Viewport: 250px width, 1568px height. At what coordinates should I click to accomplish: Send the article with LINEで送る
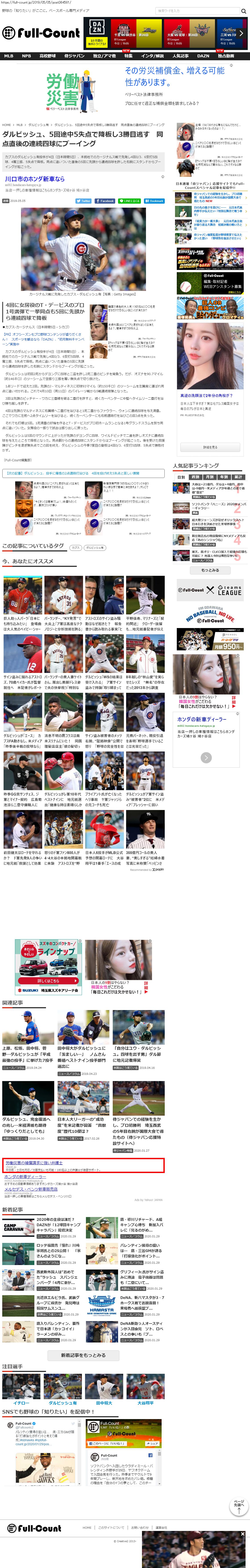[129, 201]
